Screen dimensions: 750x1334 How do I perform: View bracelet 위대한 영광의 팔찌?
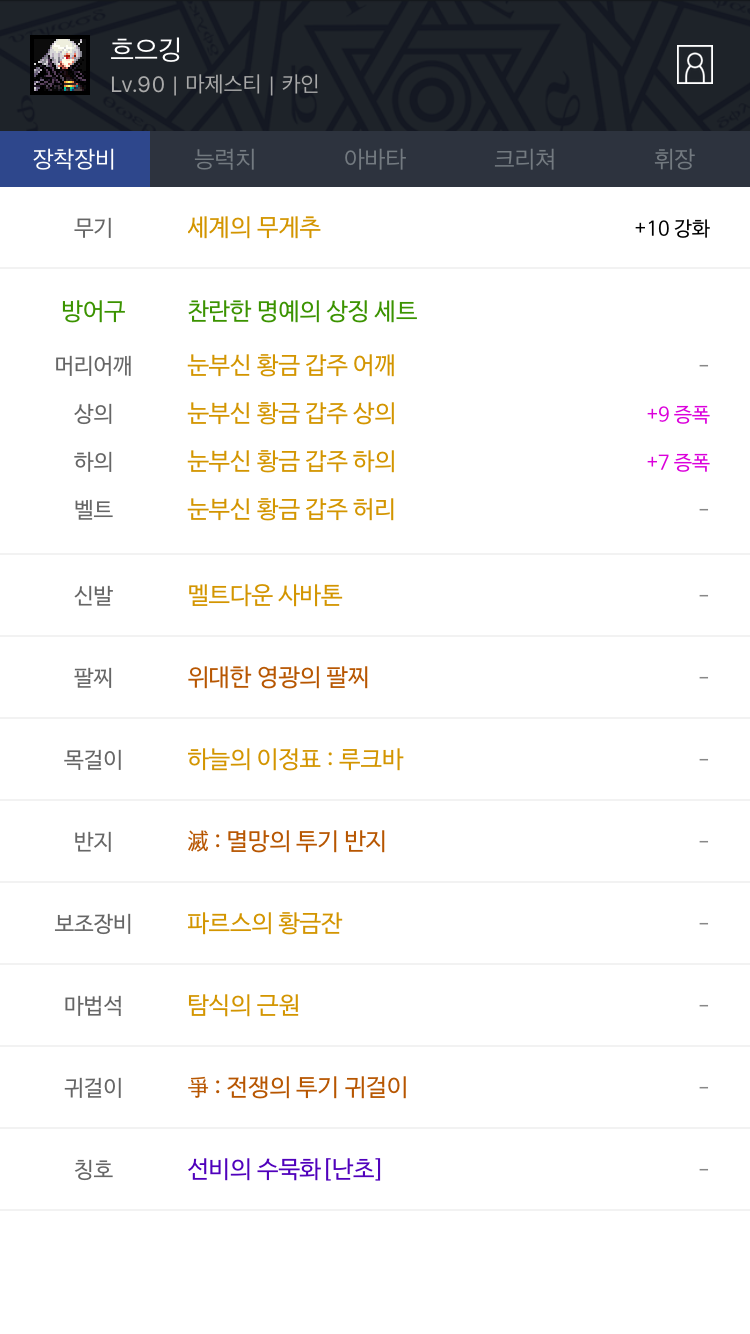(278, 677)
